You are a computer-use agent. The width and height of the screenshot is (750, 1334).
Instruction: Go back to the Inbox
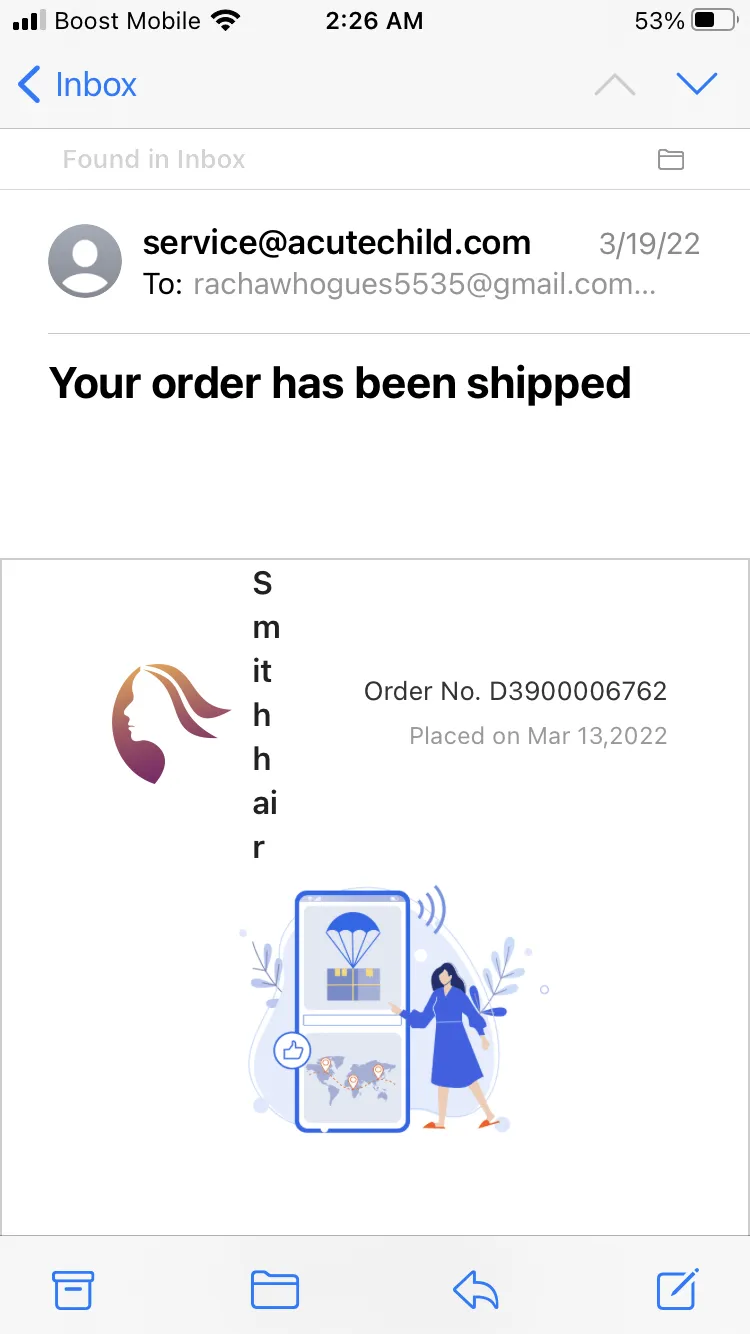click(x=77, y=85)
